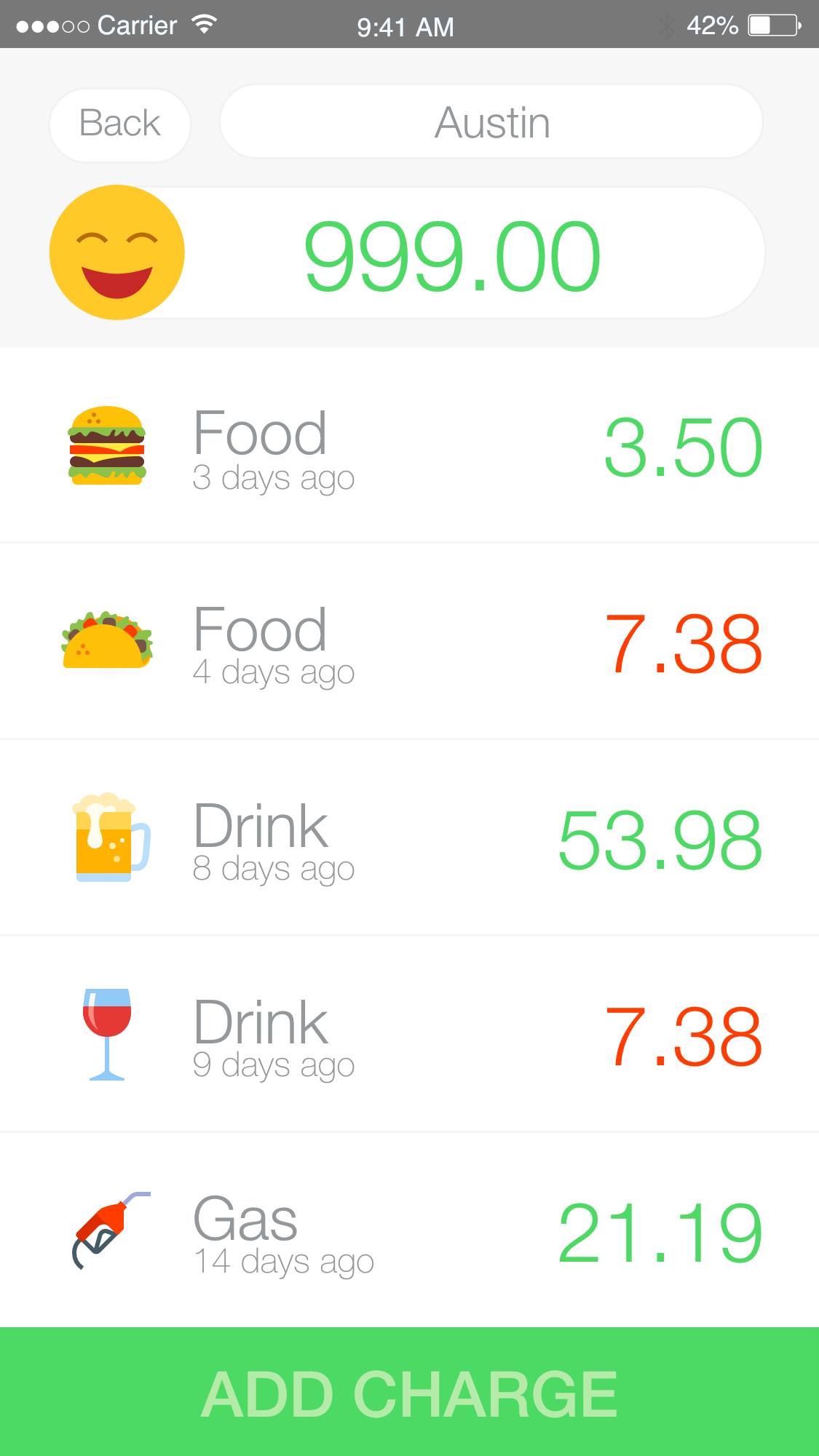The height and width of the screenshot is (1456, 819).
Task: View the Drink charge from 9 days ago
Action: pos(409,1035)
